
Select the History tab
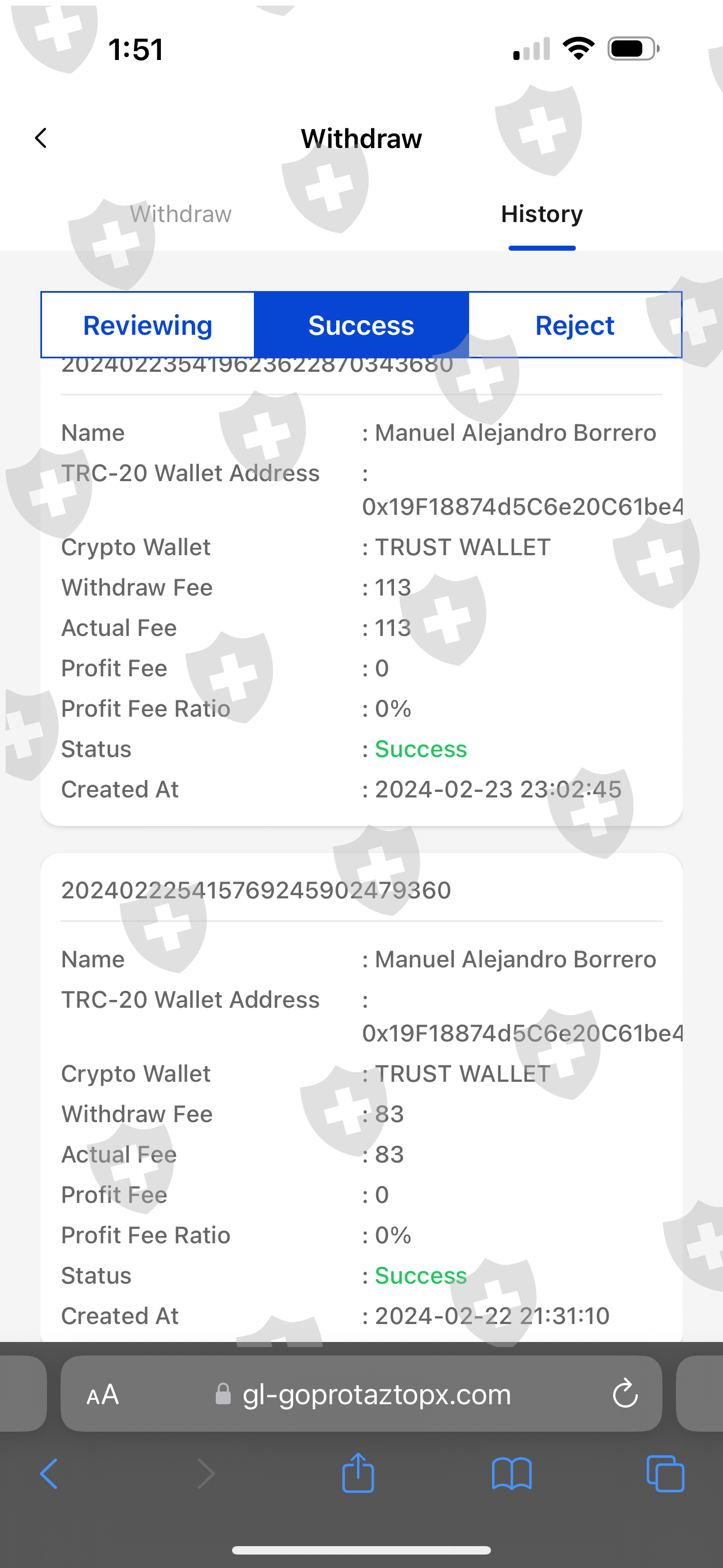click(541, 214)
